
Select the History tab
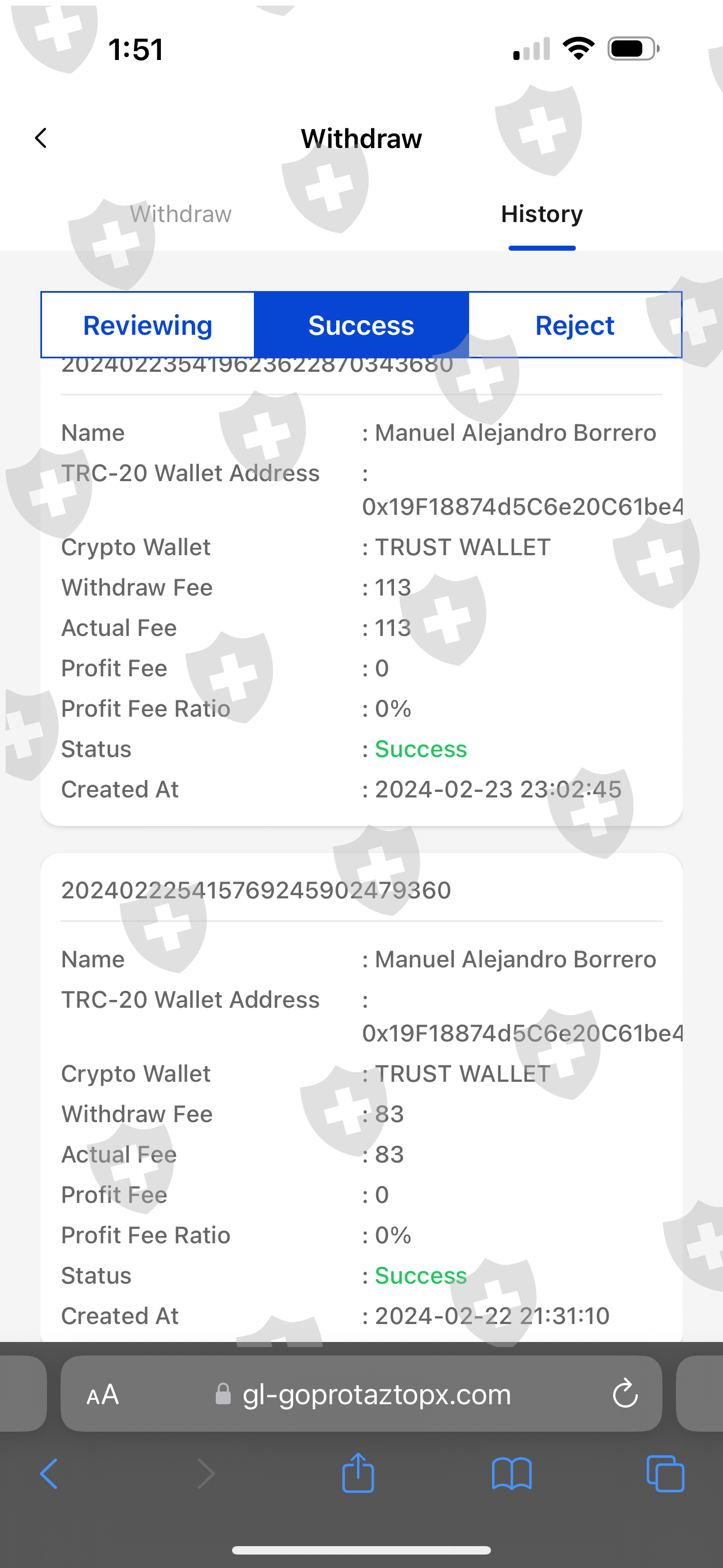click(541, 214)
